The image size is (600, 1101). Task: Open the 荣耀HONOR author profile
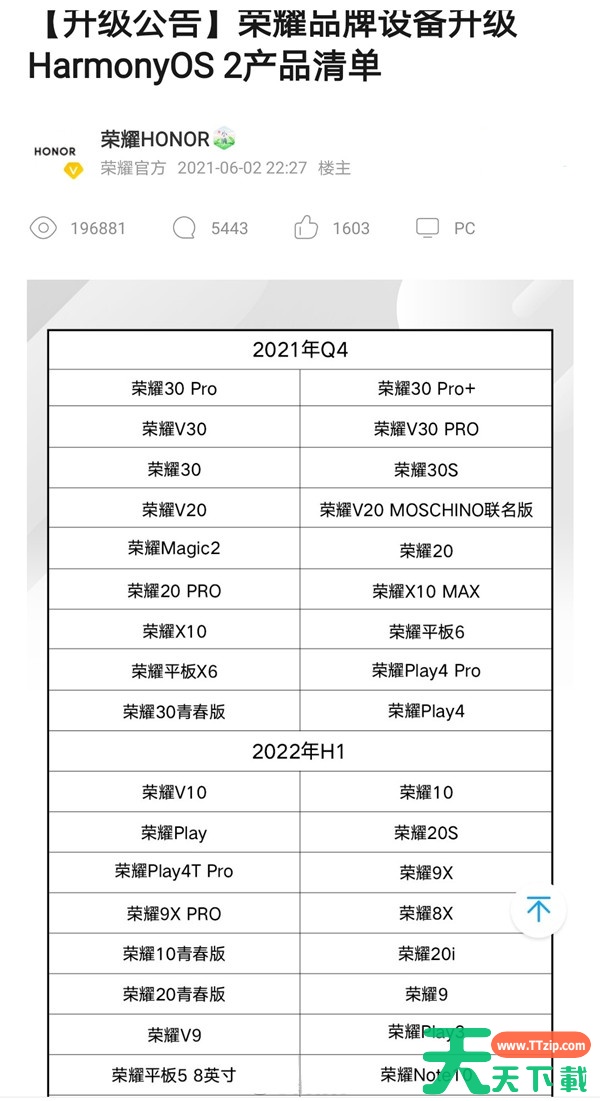point(155,139)
